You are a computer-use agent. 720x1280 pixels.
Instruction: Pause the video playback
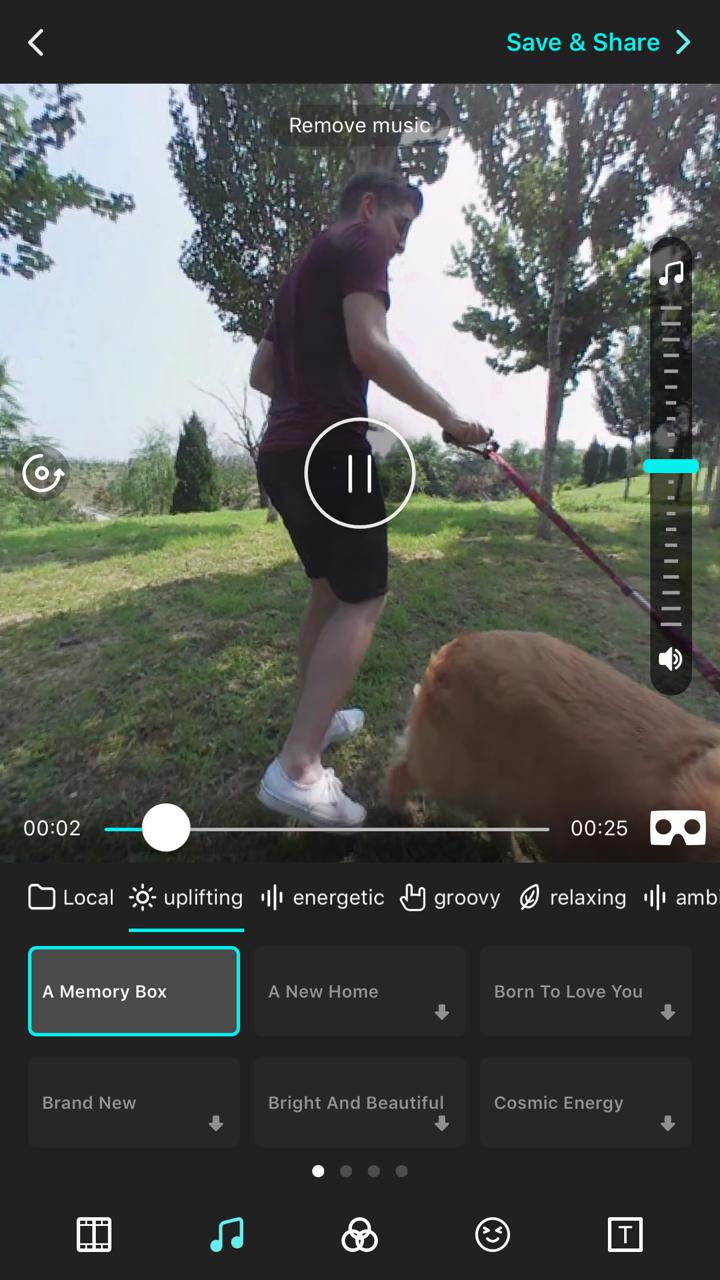tap(359, 473)
